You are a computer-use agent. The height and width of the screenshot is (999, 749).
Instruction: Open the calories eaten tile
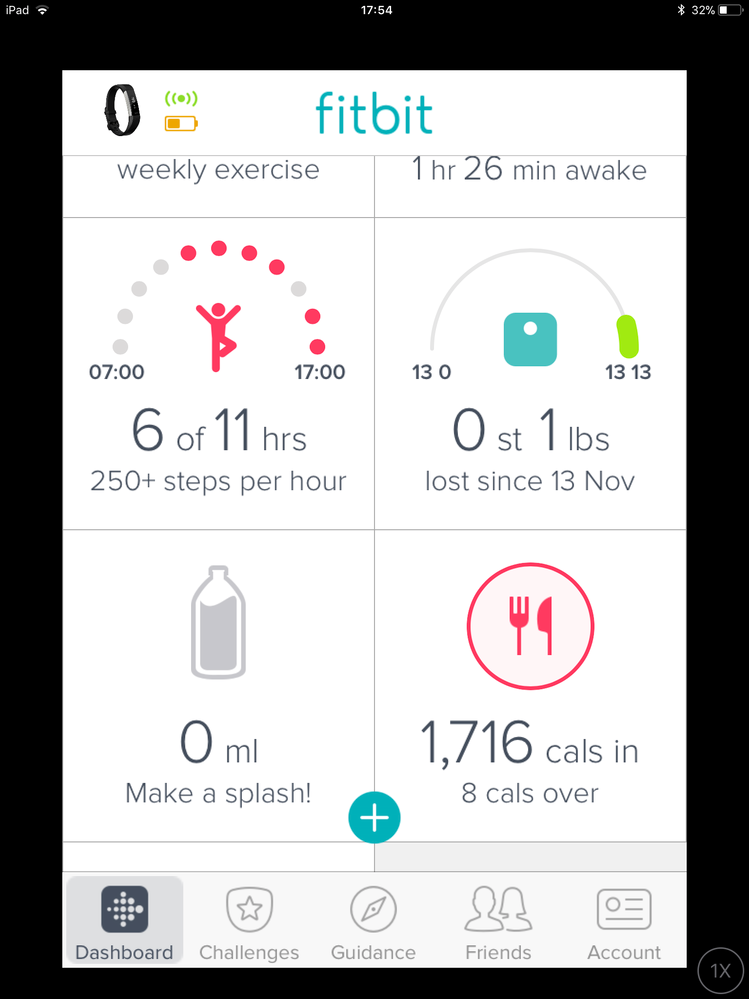530,685
